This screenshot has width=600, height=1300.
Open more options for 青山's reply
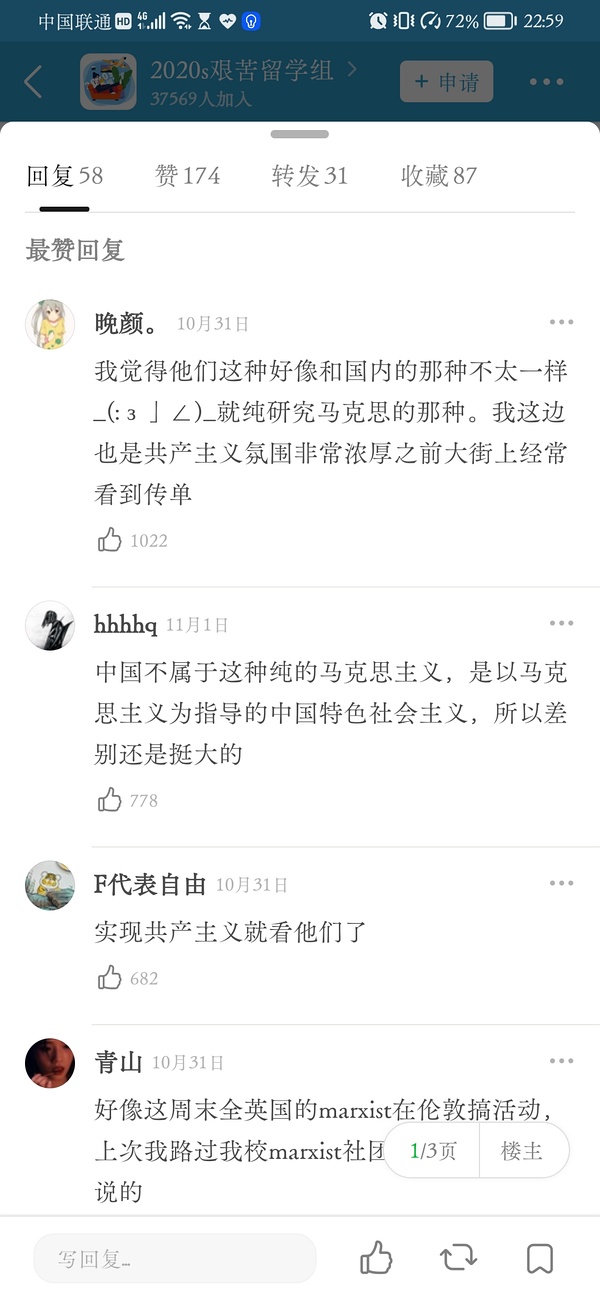pyautogui.click(x=561, y=1061)
